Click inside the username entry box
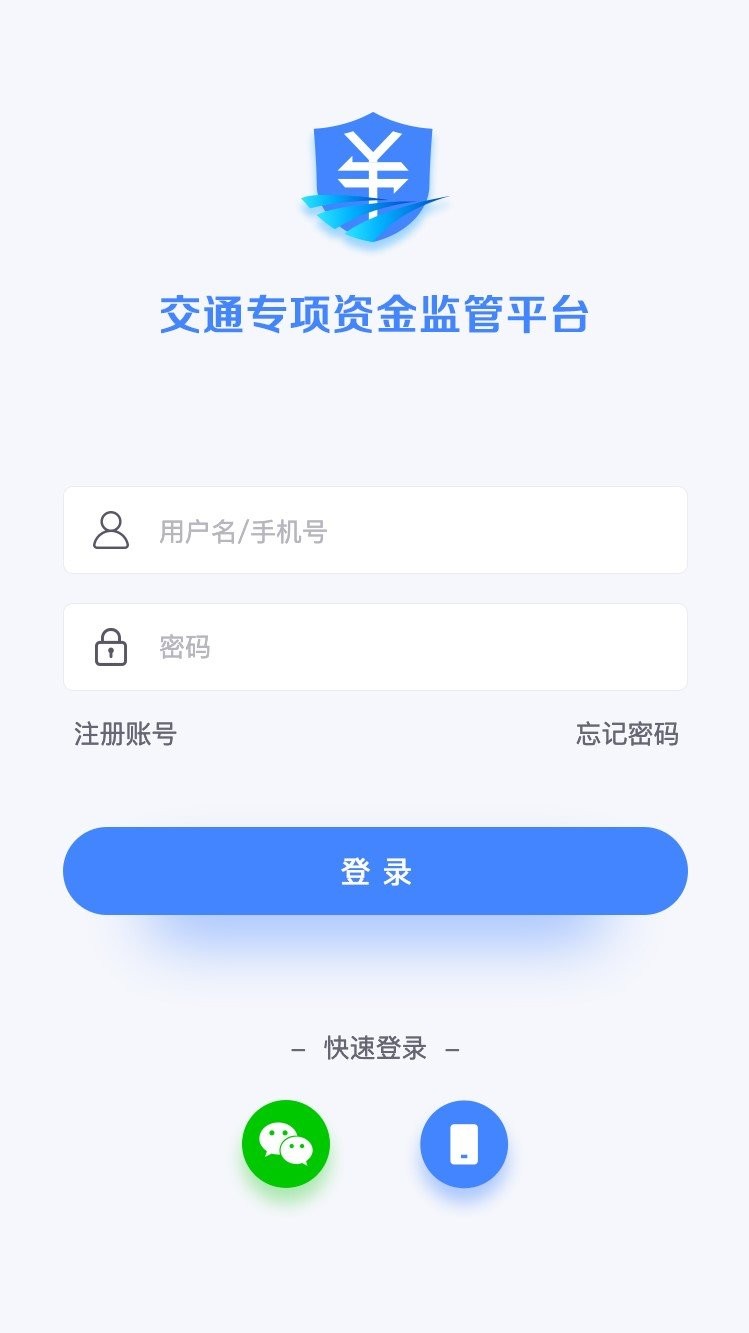749x1333 pixels. [375, 531]
